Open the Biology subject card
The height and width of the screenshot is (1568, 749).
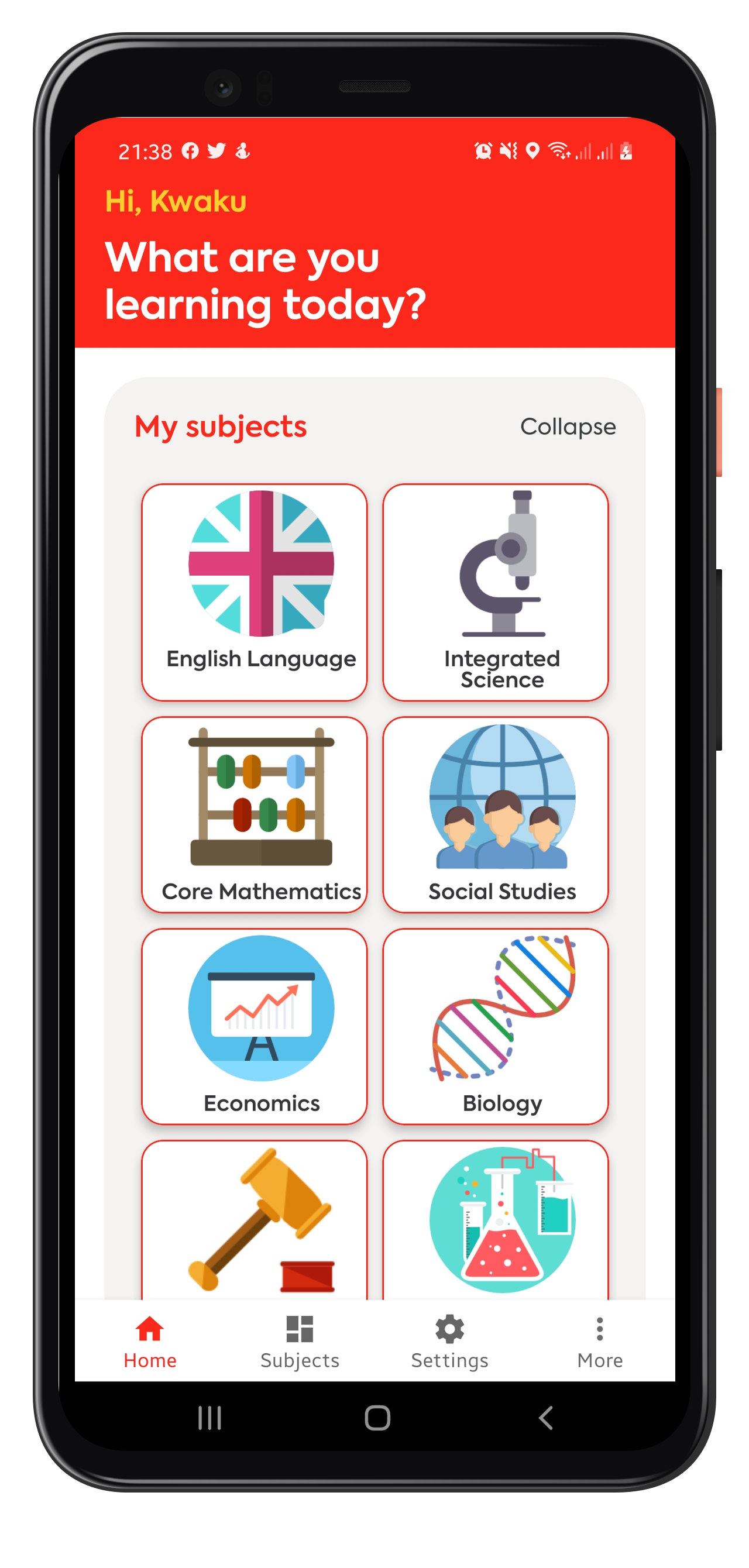tap(495, 1026)
